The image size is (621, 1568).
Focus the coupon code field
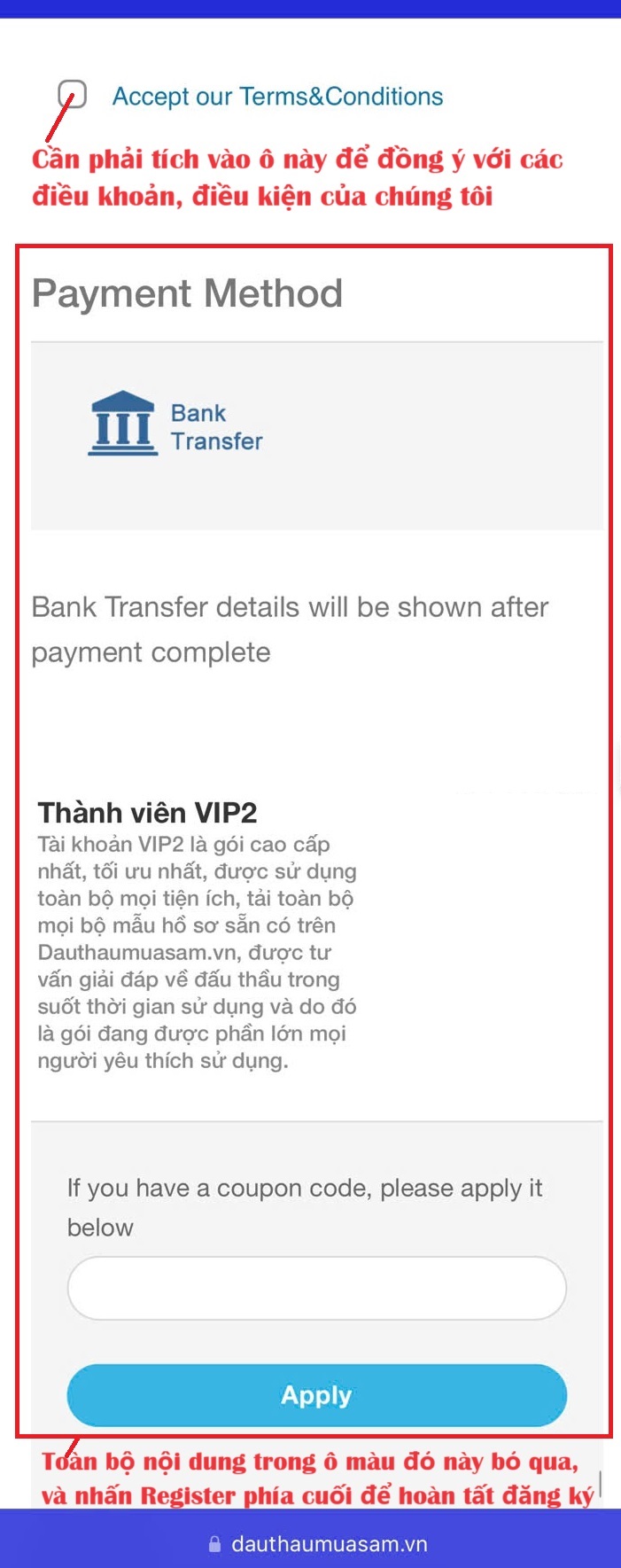point(316,1288)
